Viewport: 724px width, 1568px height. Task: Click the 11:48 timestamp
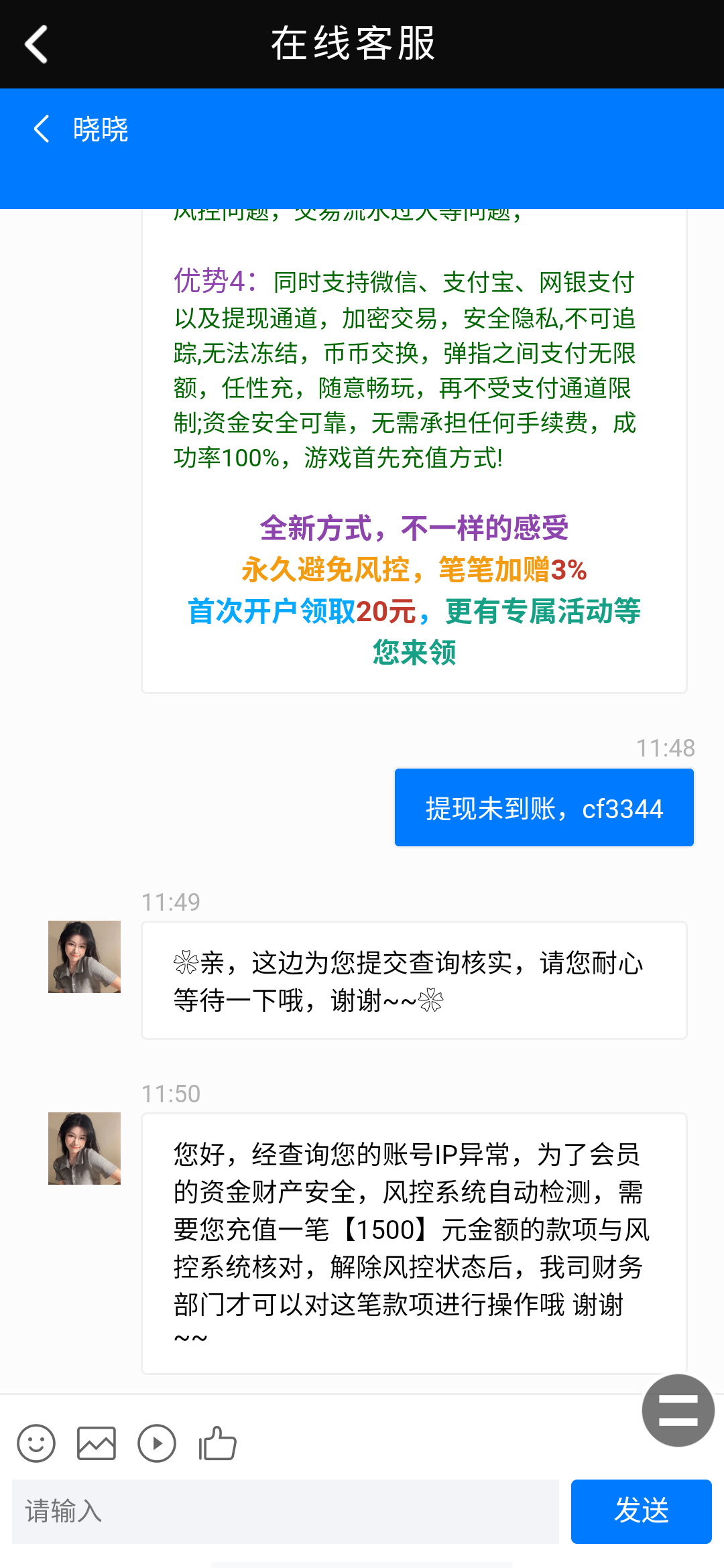tap(665, 748)
